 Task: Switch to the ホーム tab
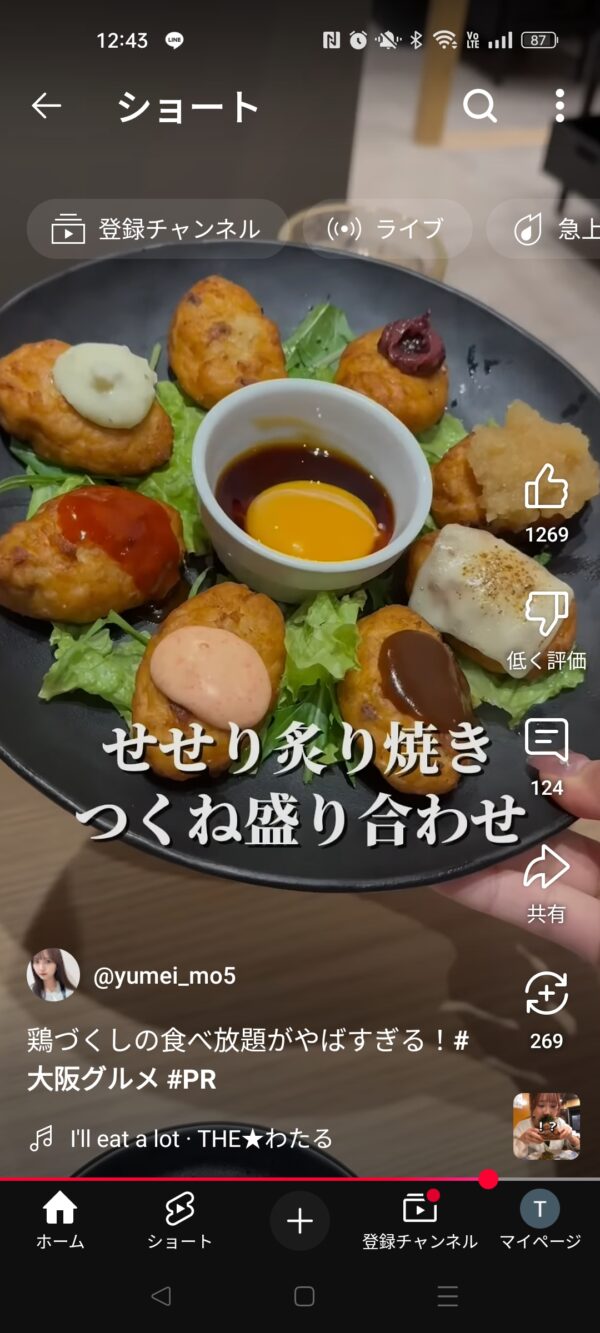point(60,1220)
